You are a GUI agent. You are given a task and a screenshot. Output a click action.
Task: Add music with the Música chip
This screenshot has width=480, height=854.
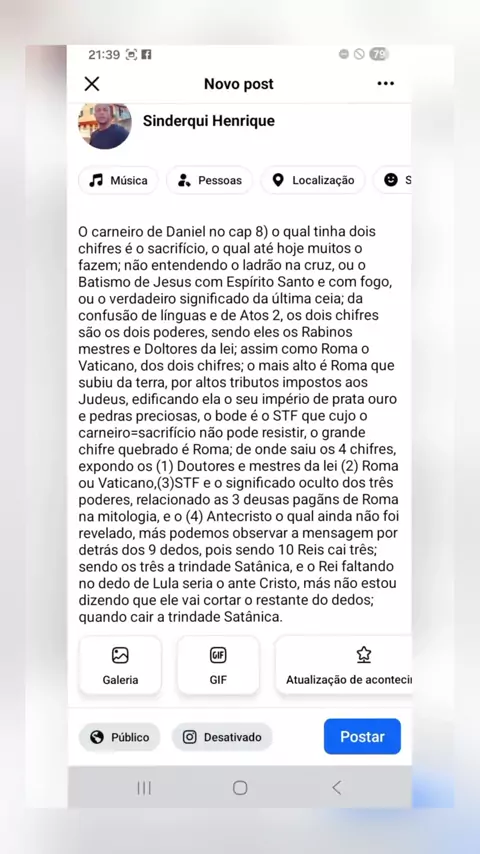pyautogui.click(x=118, y=180)
